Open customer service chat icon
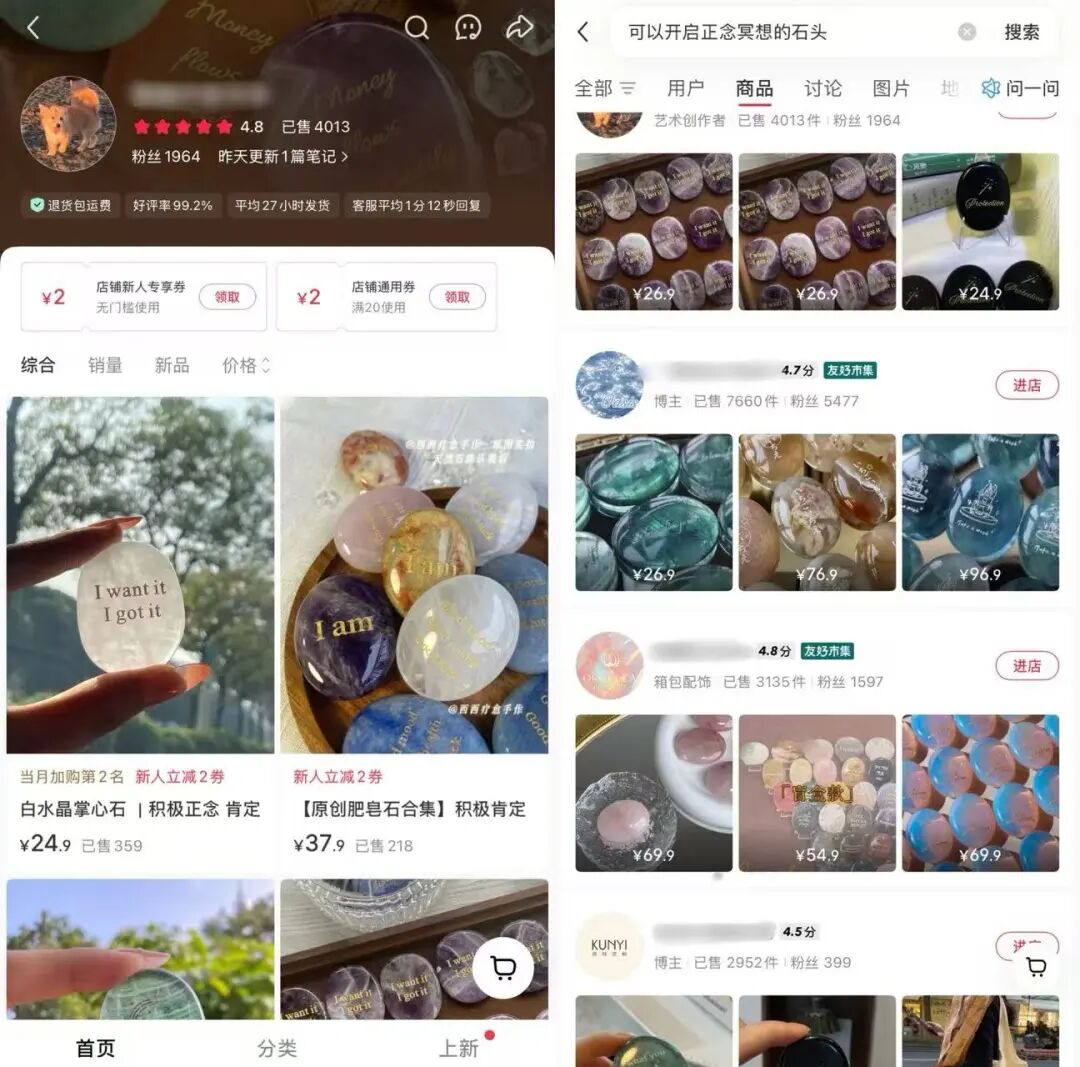The width and height of the screenshot is (1080, 1067). (468, 28)
